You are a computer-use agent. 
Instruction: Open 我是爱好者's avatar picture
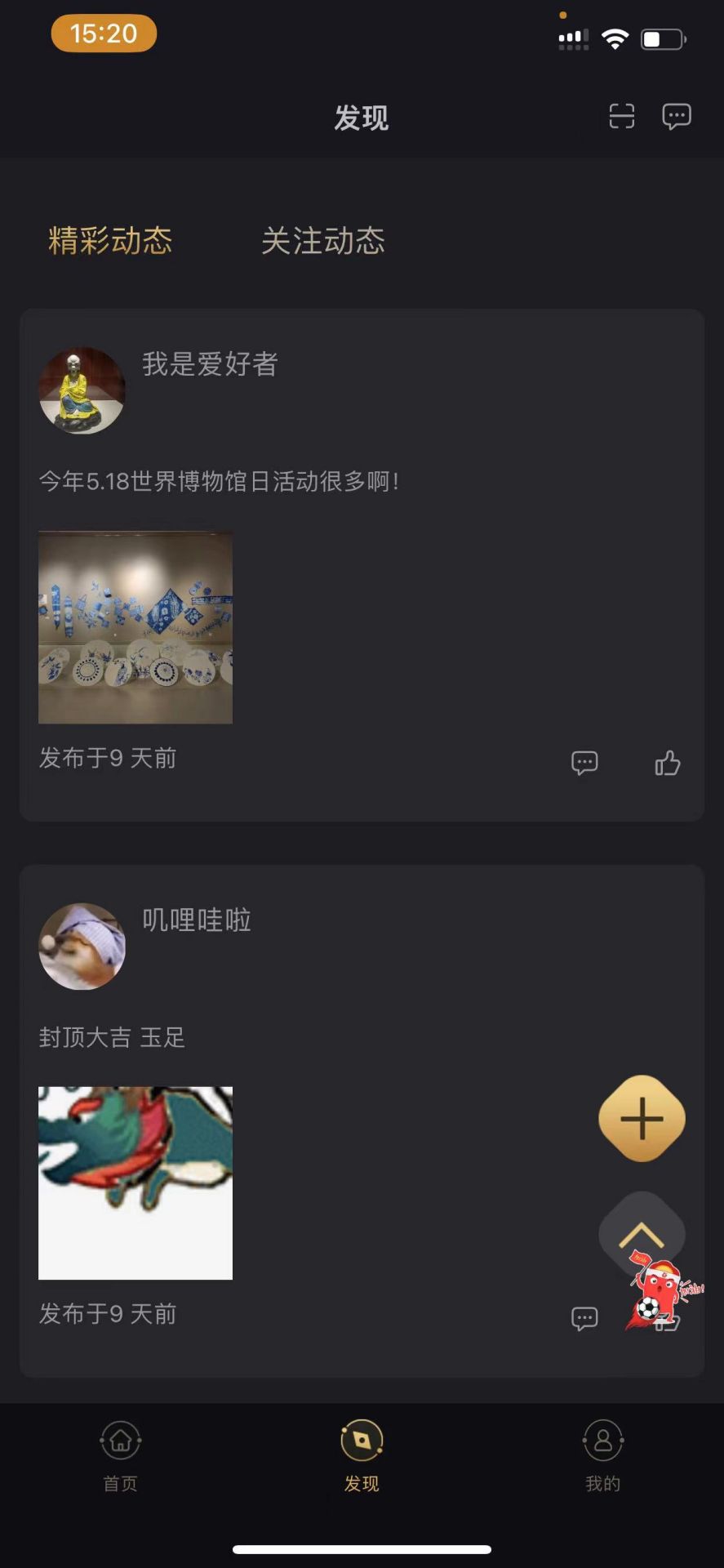pyautogui.click(x=82, y=390)
